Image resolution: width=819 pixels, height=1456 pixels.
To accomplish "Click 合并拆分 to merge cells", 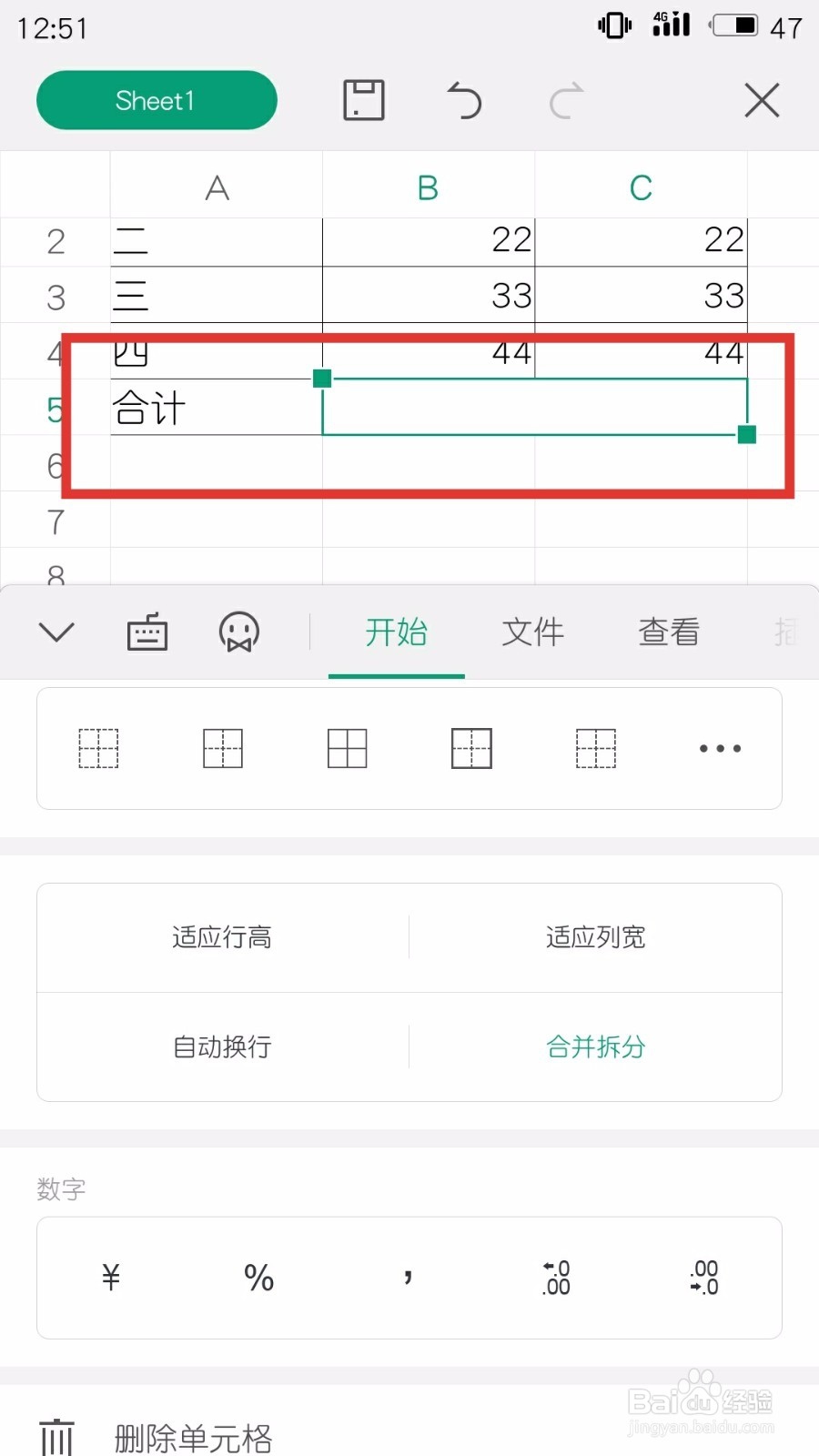I will click(596, 1046).
